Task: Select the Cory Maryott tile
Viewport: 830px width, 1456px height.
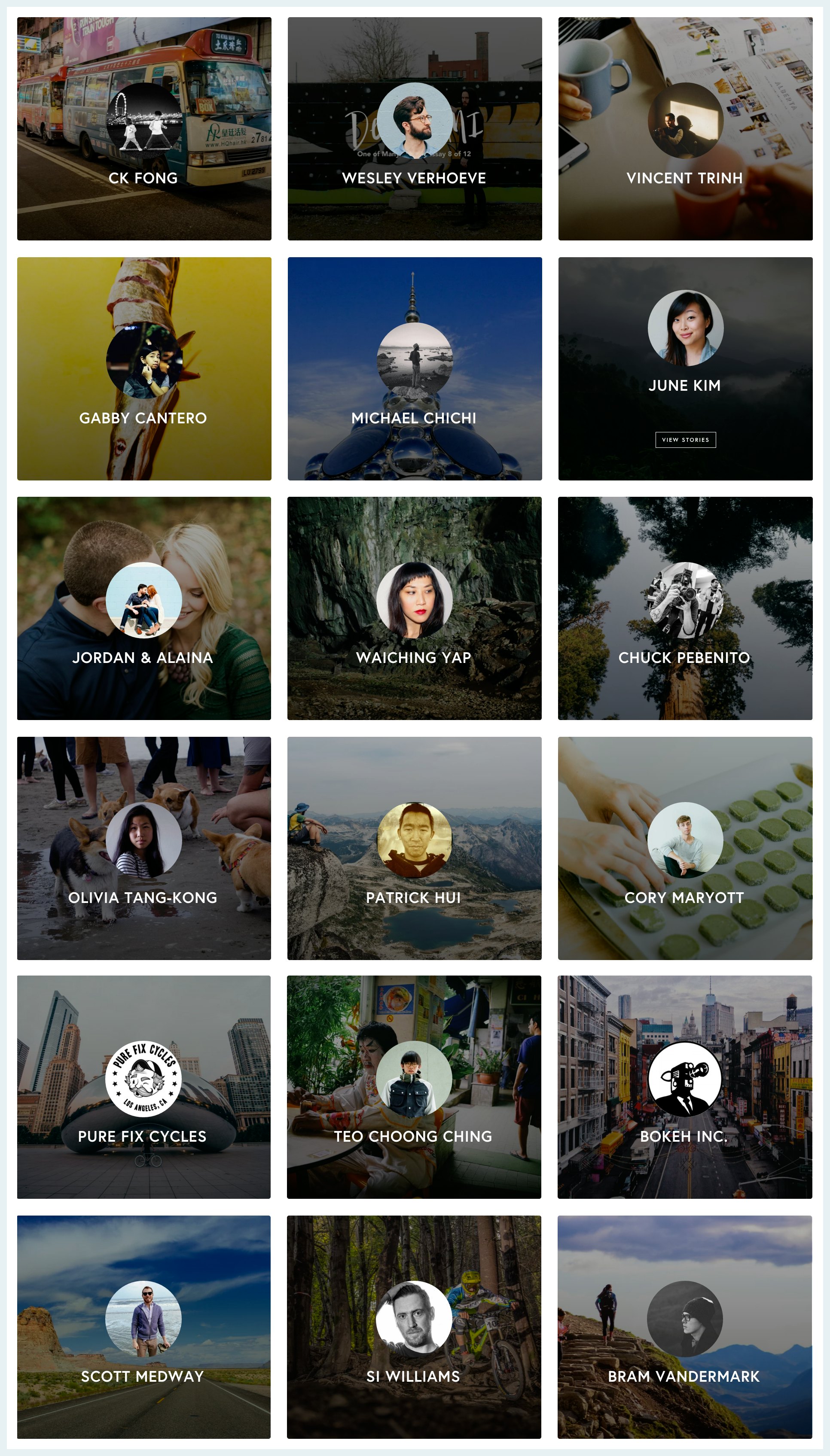Action: point(685,848)
